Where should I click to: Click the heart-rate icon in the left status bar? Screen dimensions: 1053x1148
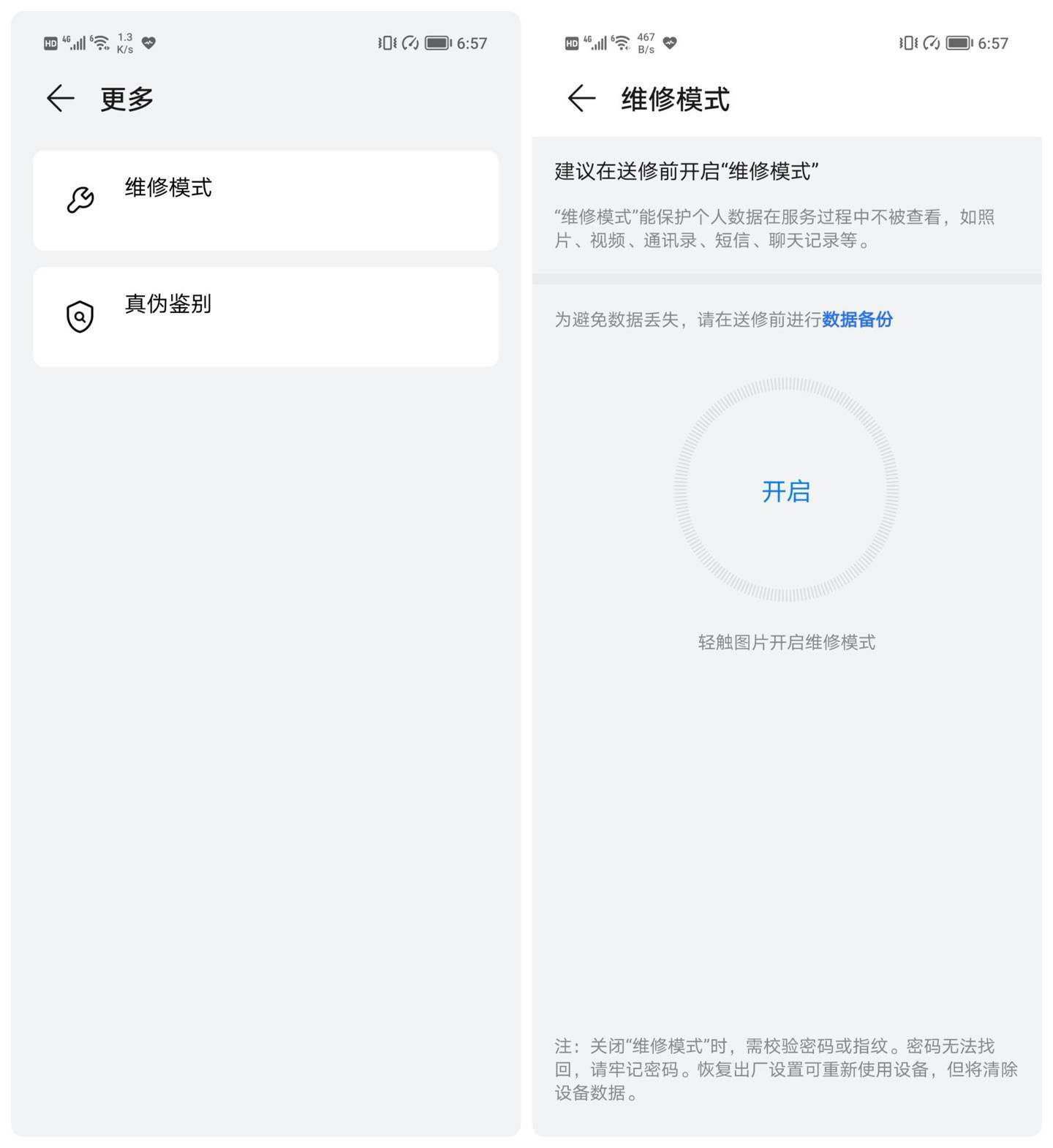point(149,43)
